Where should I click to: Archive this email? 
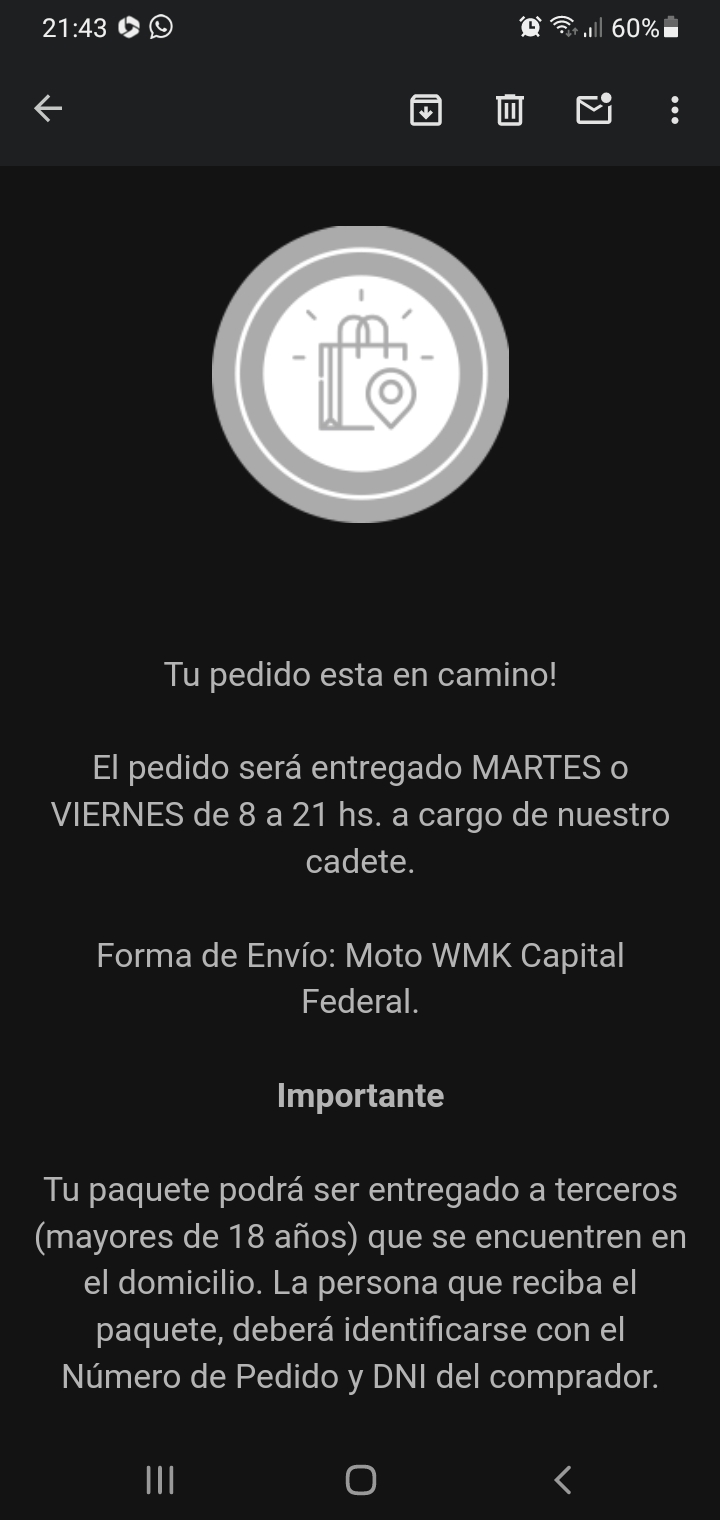(x=426, y=109)
